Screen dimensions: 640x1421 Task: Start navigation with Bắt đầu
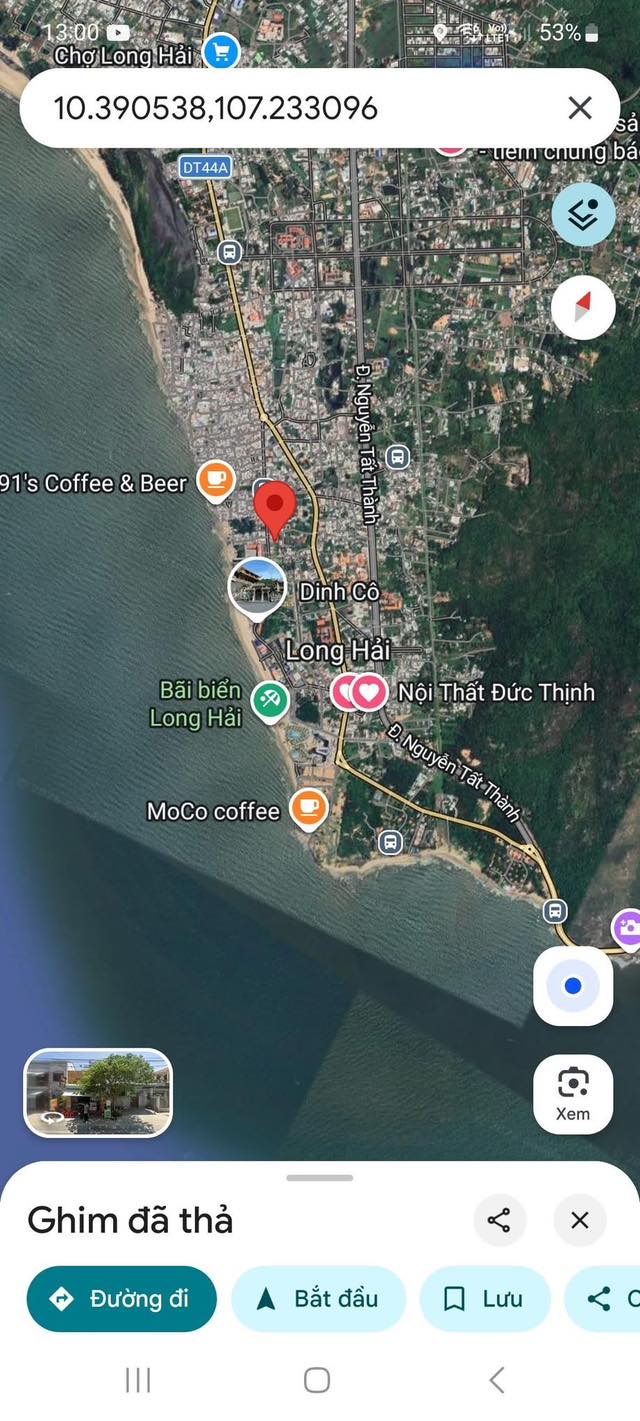[319, 1299]
